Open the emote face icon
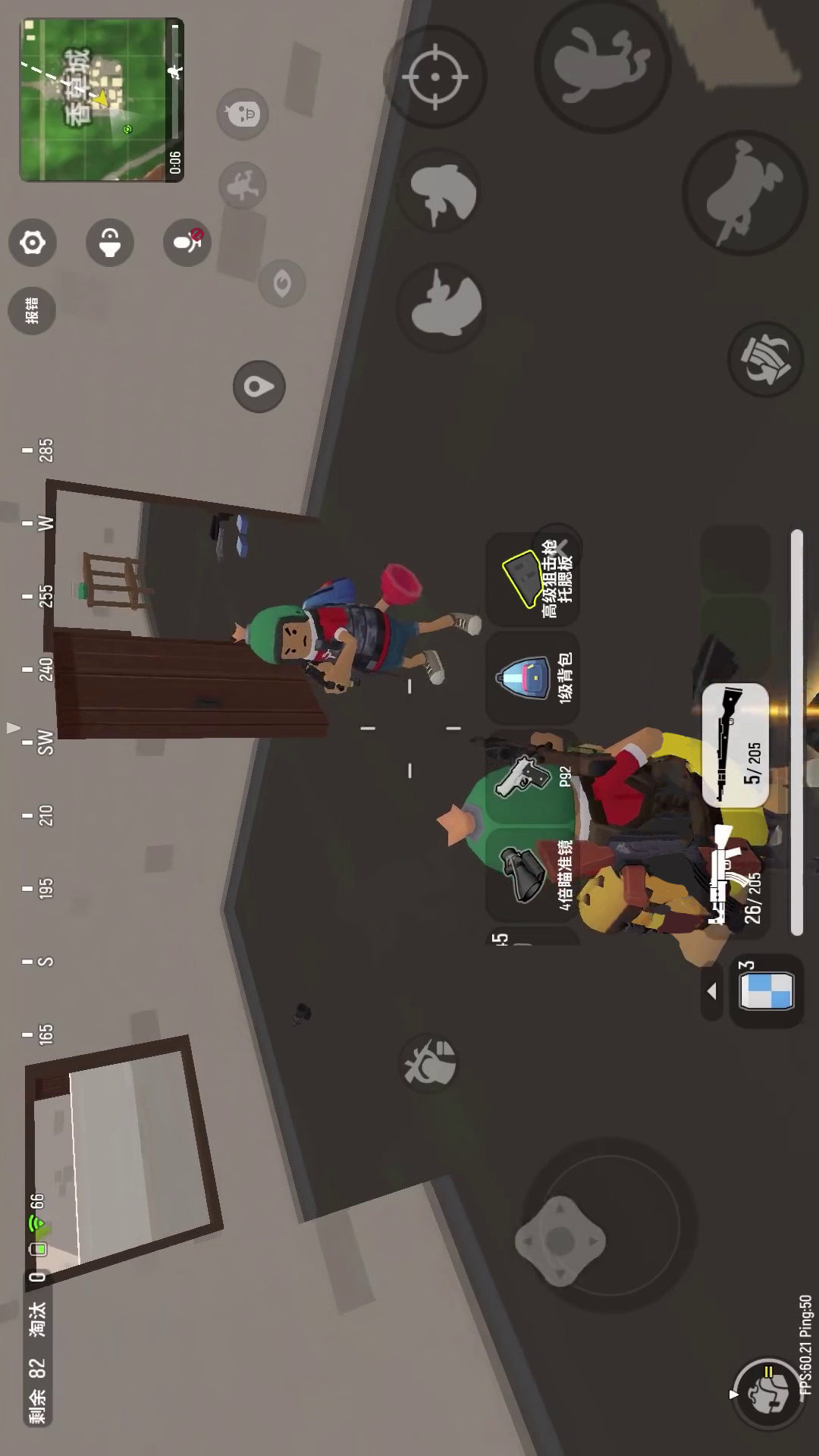819x1456 pixels. tap(243, 114)
